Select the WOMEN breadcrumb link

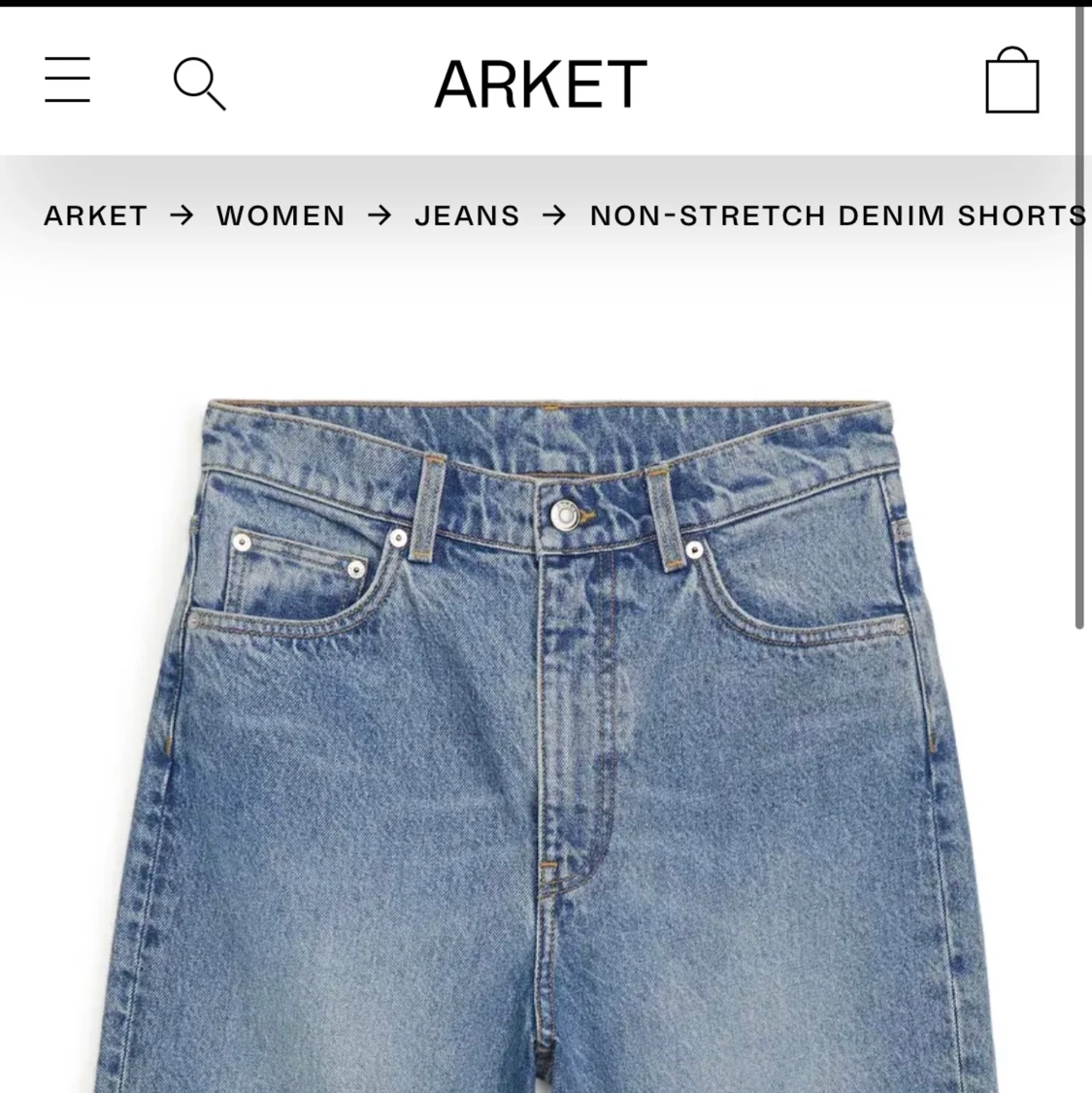[x=281, y=215]
